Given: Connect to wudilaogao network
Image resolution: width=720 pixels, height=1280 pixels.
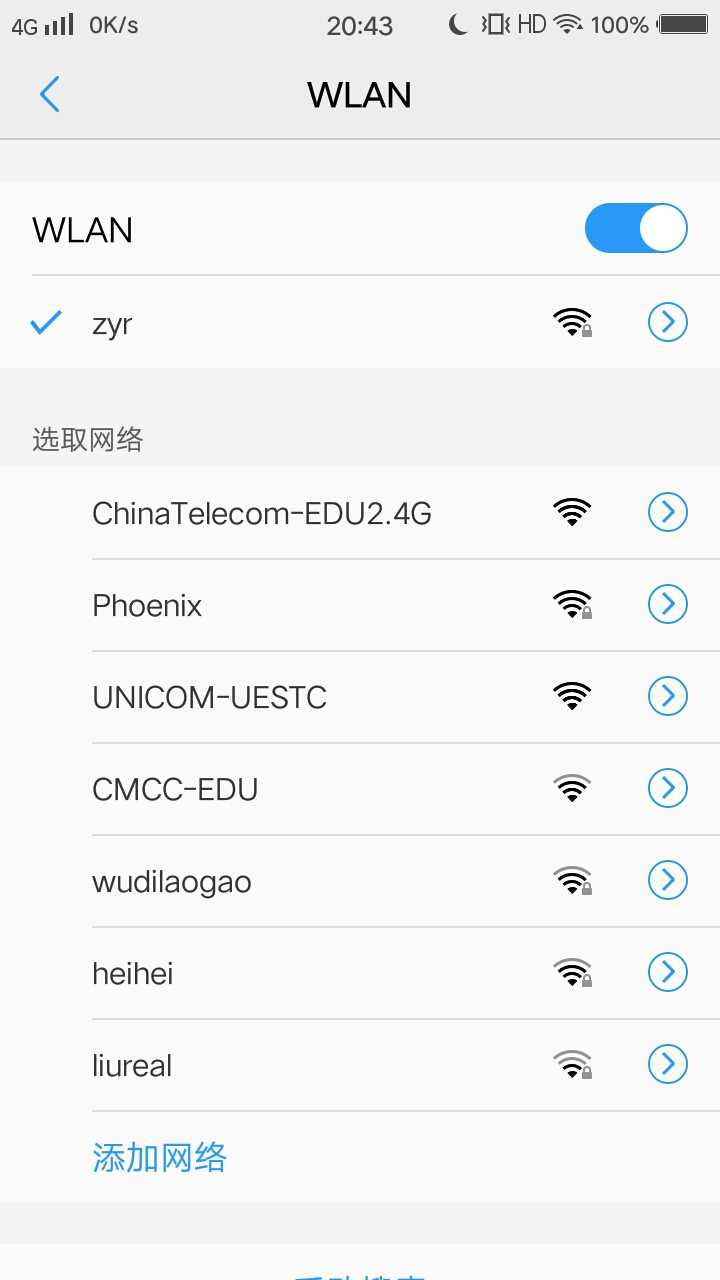Looking at the screenshot, I should tap(172, 882).
